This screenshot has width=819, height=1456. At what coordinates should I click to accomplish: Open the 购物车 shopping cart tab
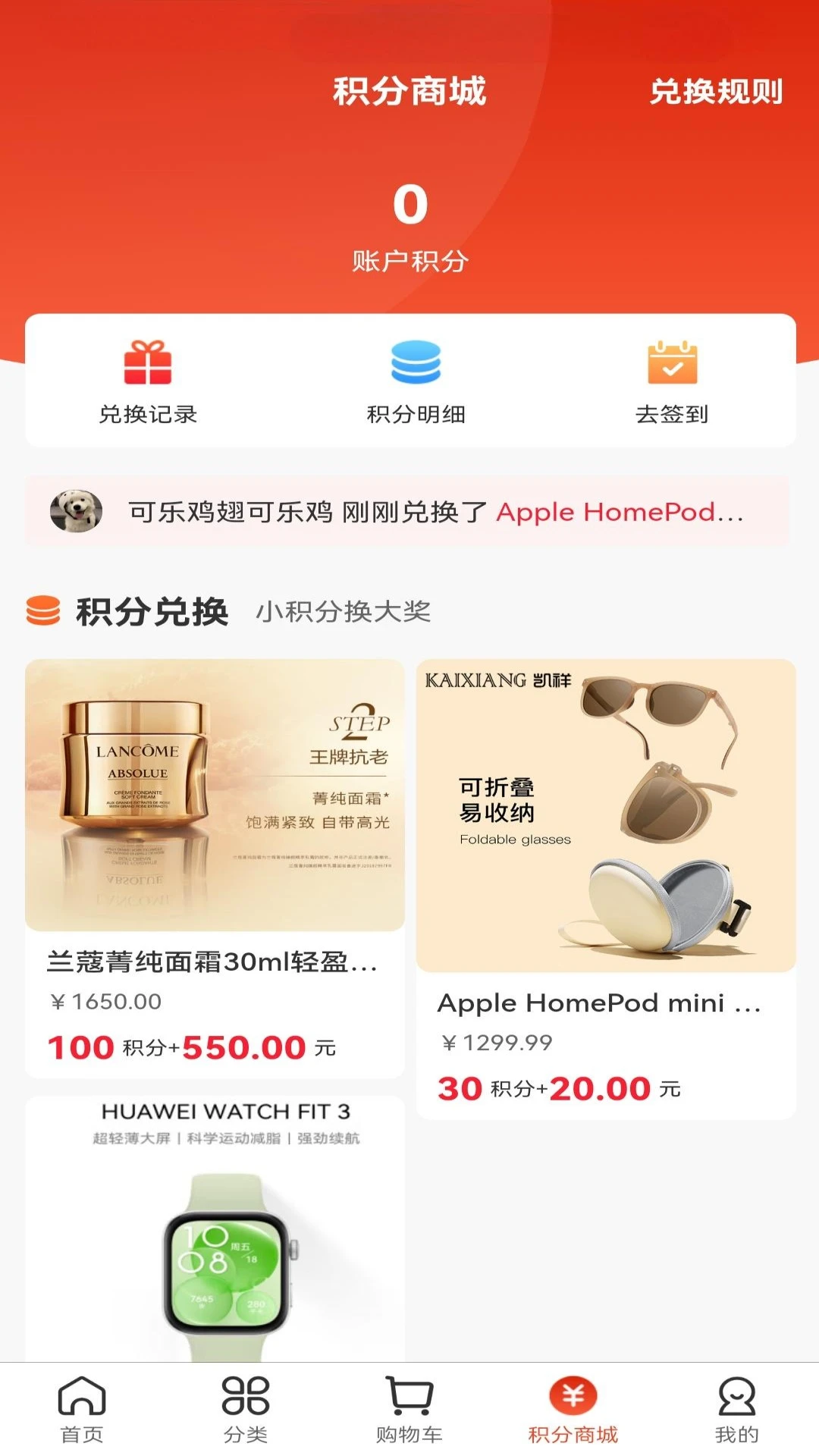tap(409, 1409)
